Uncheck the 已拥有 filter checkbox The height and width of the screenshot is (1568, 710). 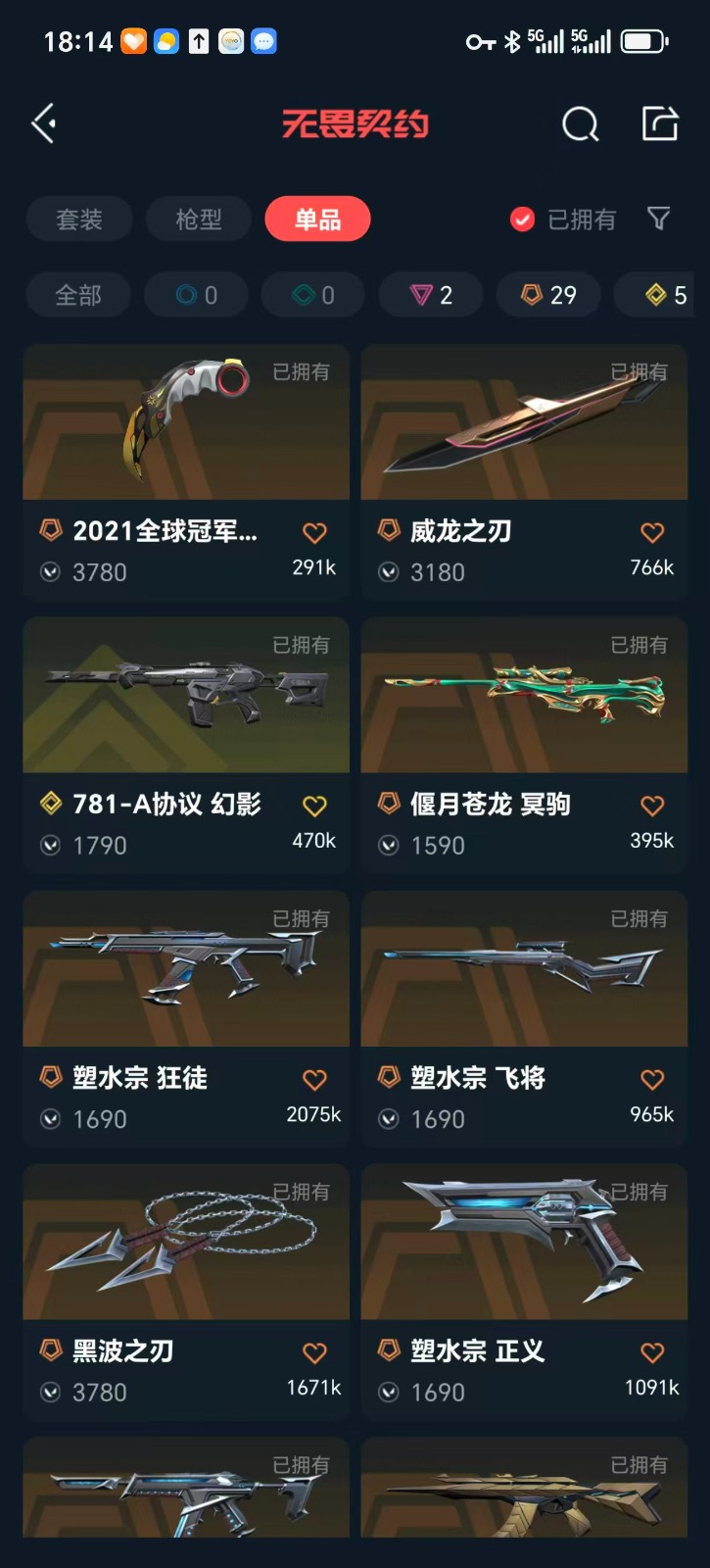pyautogui.click(x=523, y=220)
